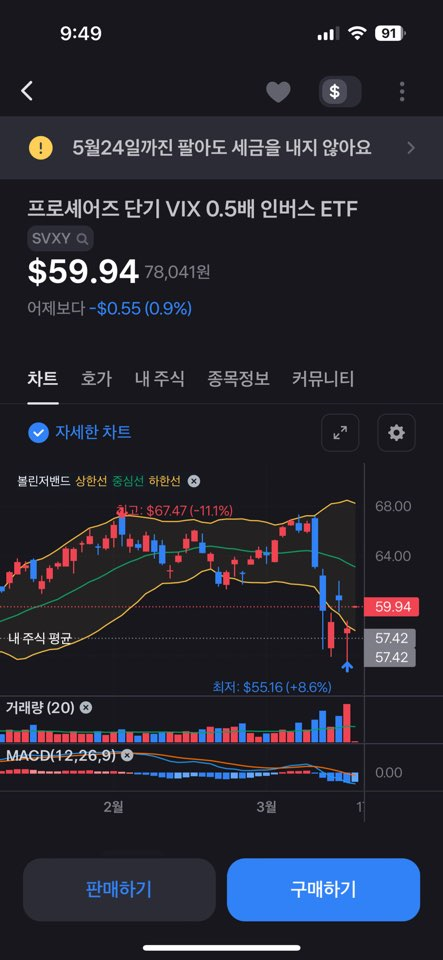Viewport: 443px width, 960px height.
Task: Remove the 거래량 (20) indicator
Action: click(x=86, y=708)
